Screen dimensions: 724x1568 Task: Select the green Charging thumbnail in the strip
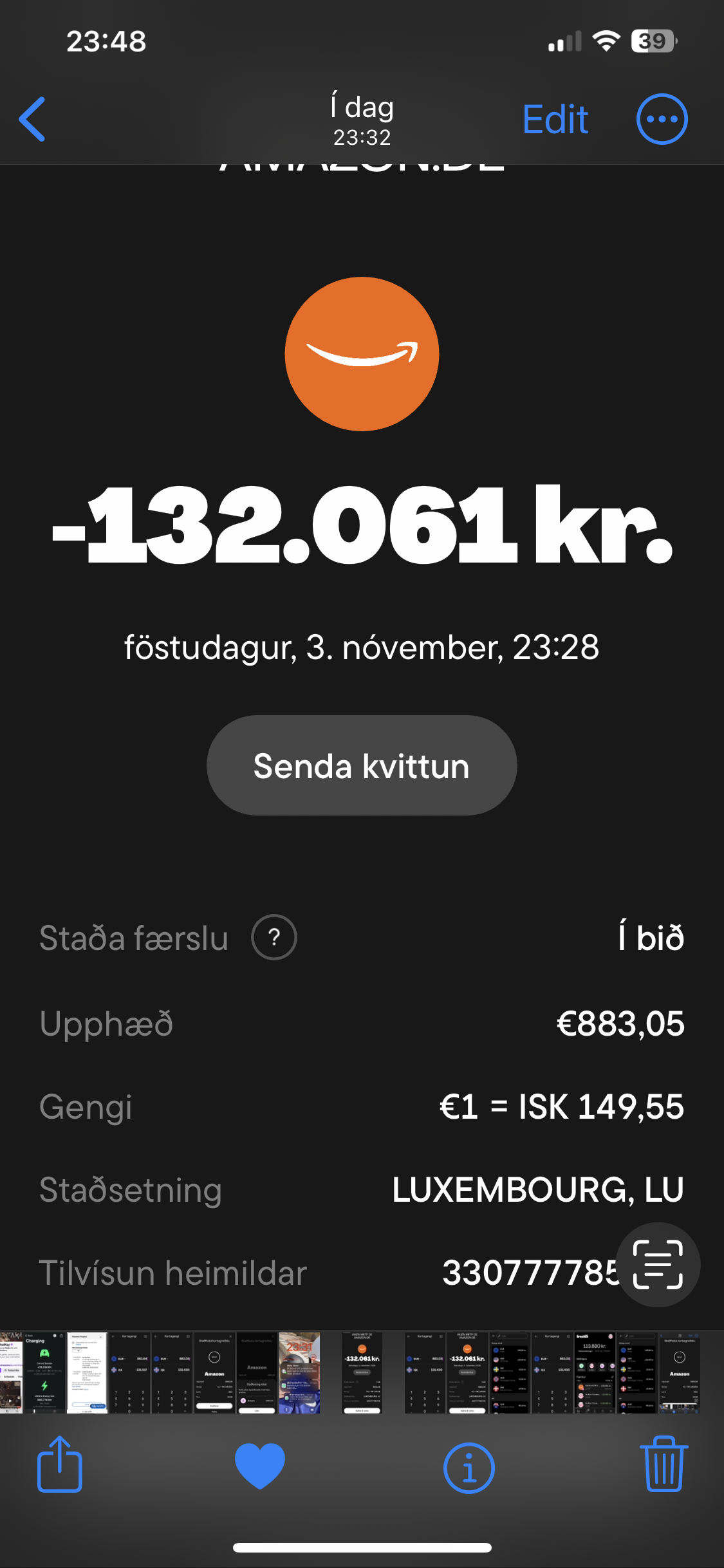(44, 1372)
